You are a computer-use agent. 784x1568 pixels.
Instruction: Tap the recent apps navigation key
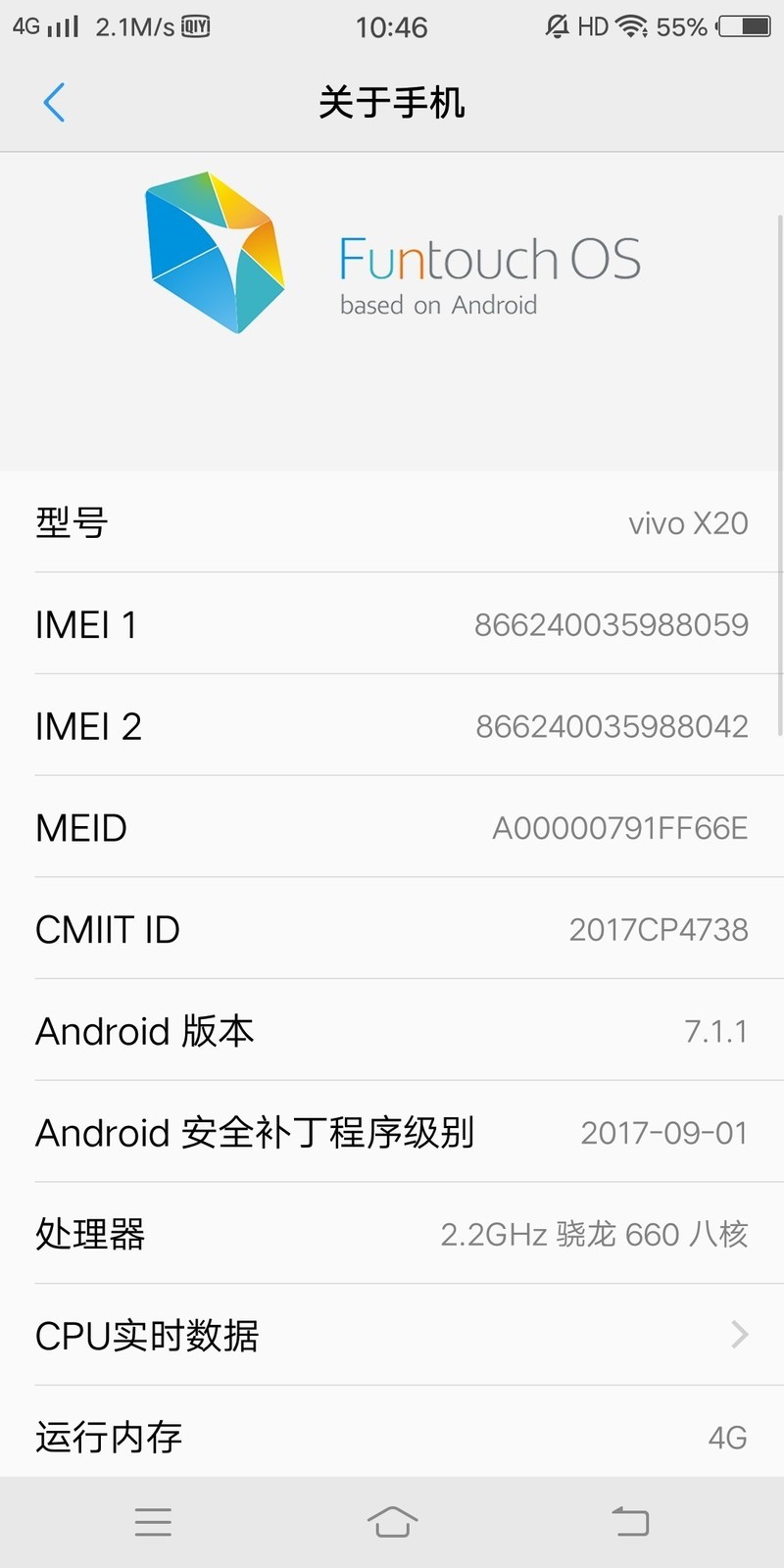(153, 1521)
